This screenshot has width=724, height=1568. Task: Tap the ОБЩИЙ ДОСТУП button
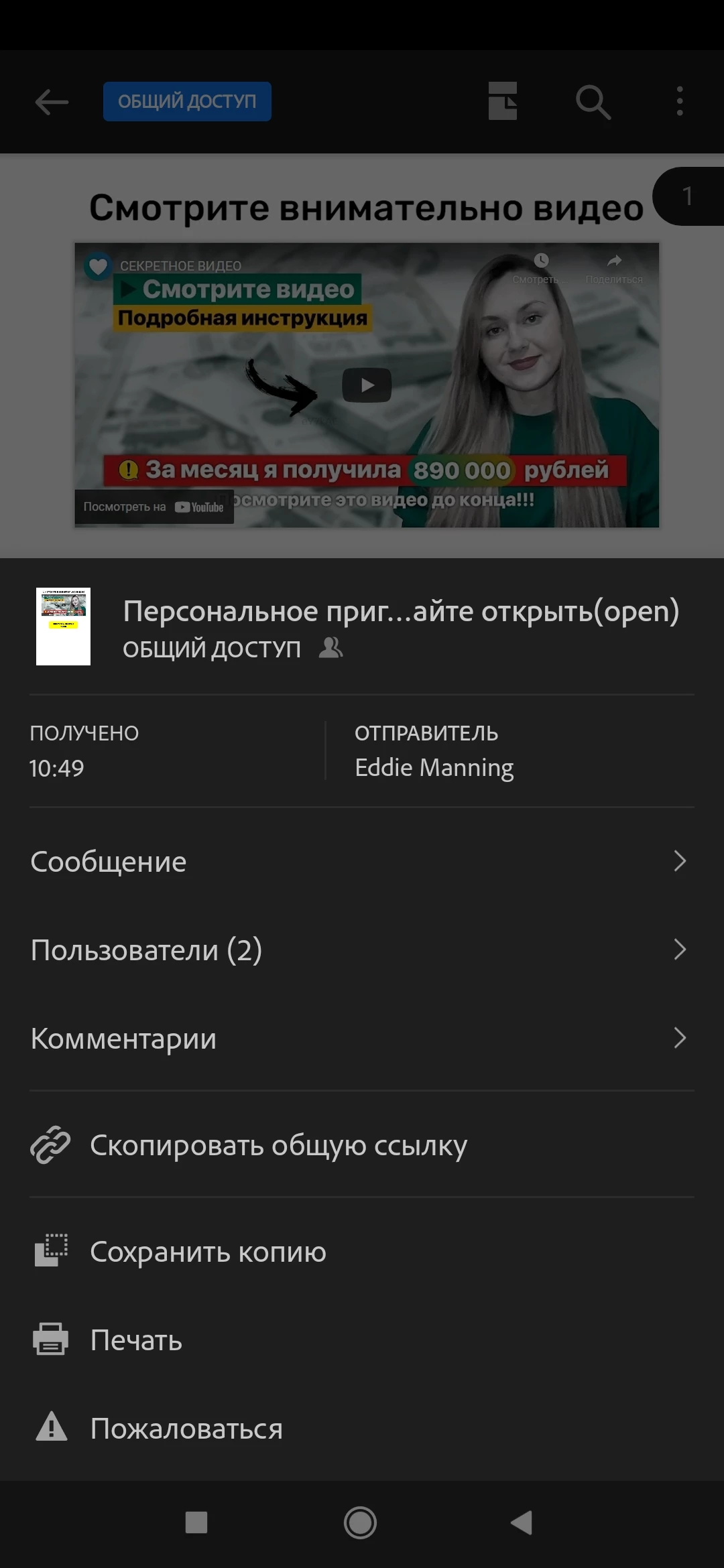tap(187, 102)
